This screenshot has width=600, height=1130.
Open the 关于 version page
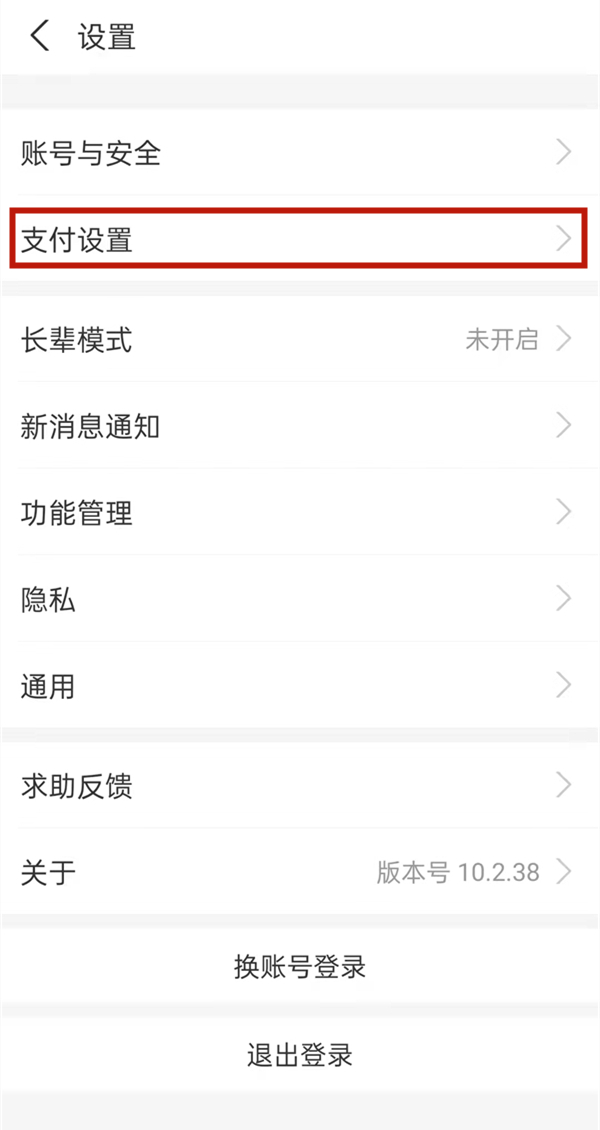pos(300,873)
